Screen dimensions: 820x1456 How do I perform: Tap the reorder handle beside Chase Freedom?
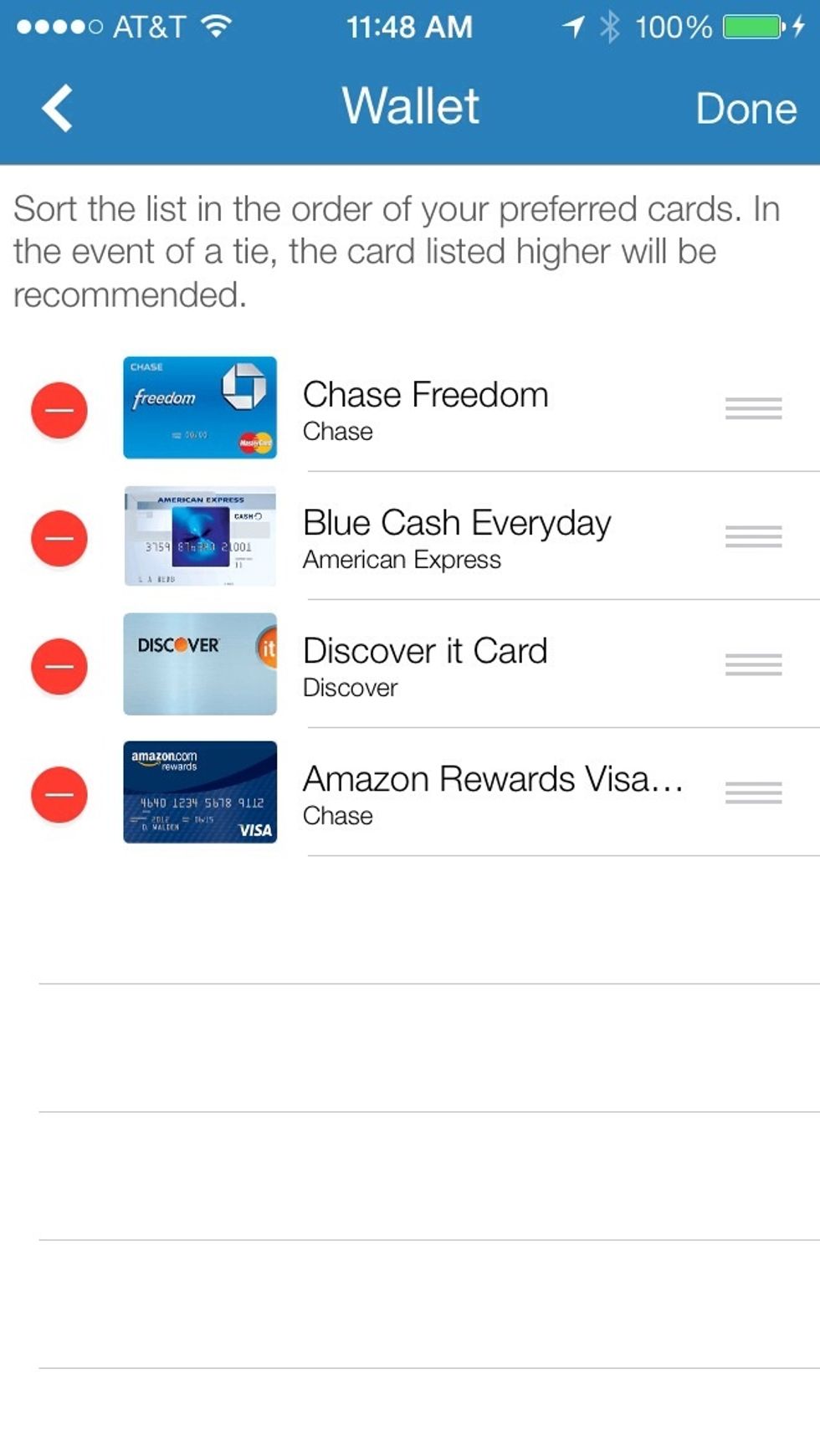[752, 409]
